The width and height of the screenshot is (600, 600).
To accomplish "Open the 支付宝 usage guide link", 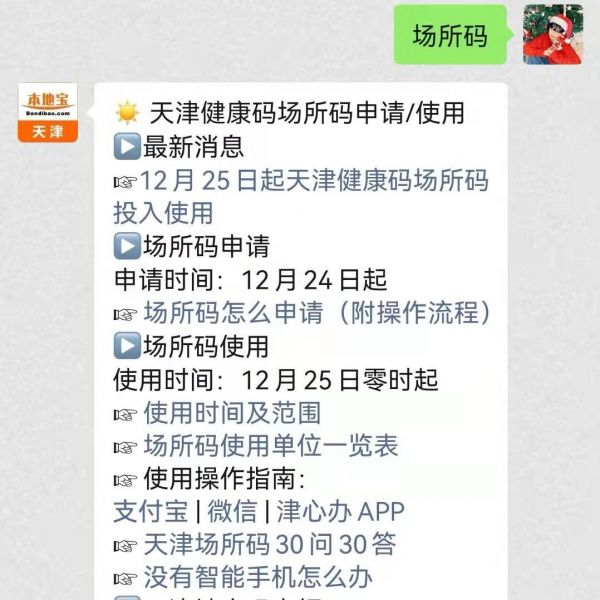I will point(150,511).
